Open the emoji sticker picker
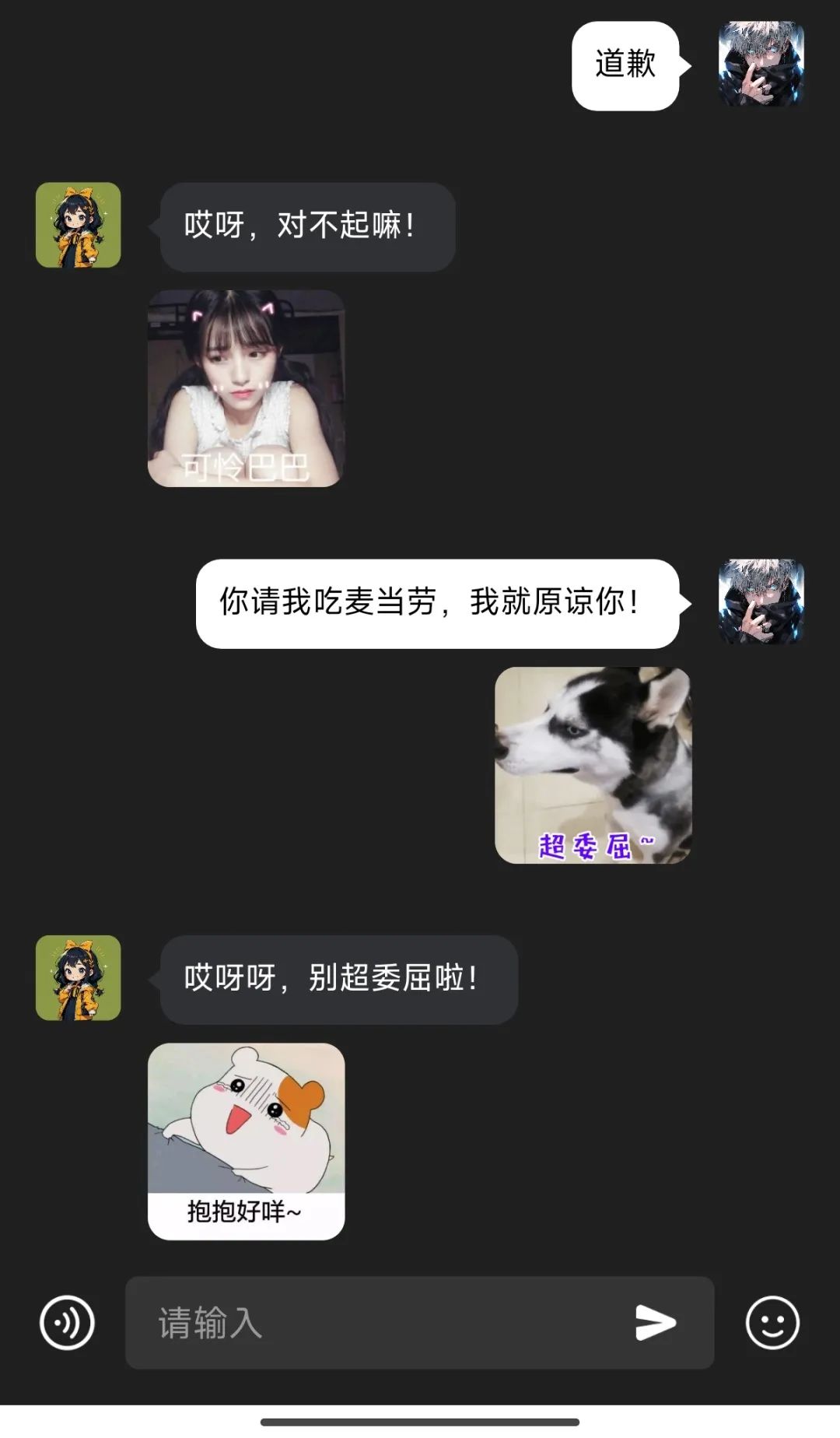Image resolution: width=840 pixels, height=1438 pixels. click(x=772, y=1322)
